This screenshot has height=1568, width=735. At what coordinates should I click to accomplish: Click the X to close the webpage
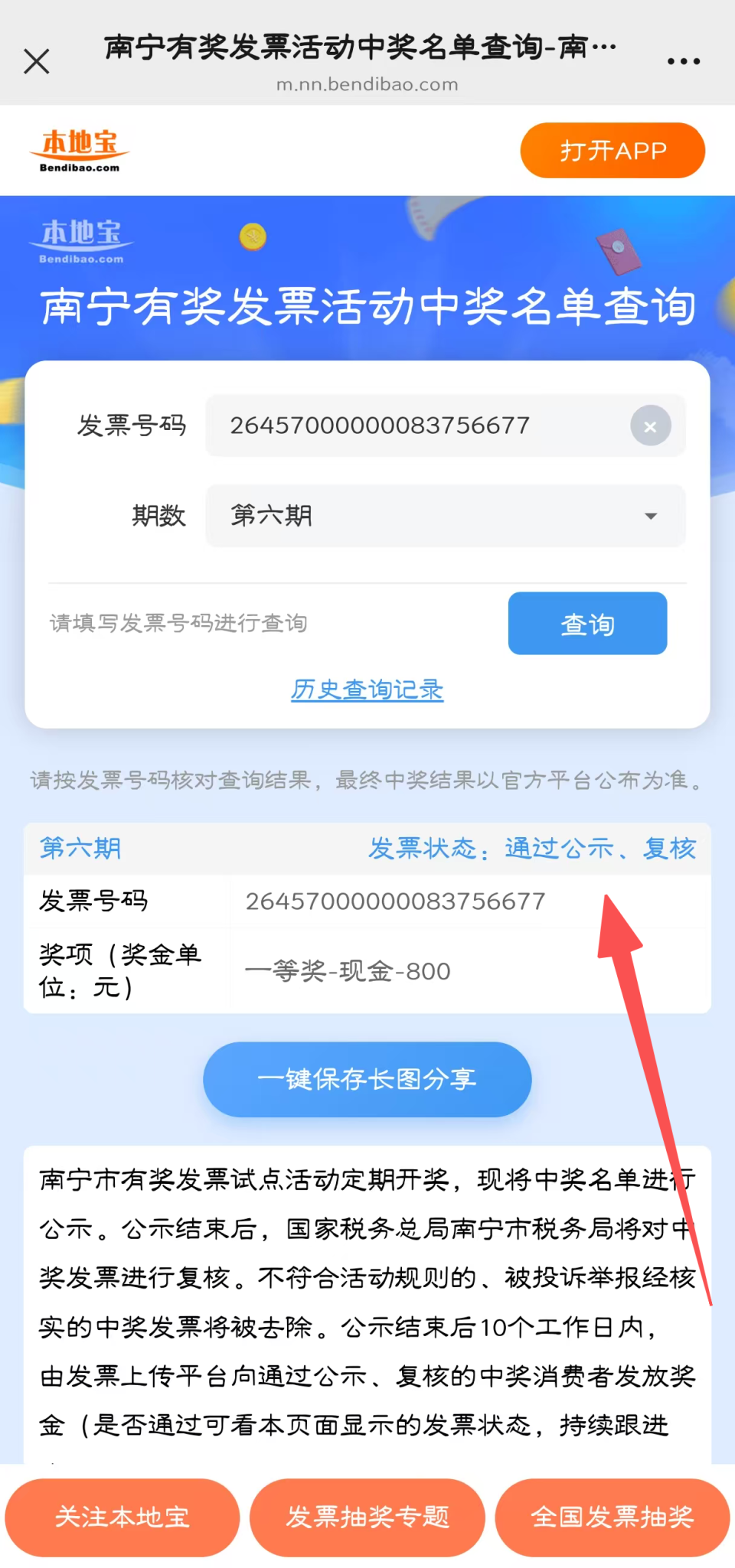point(37,62)
